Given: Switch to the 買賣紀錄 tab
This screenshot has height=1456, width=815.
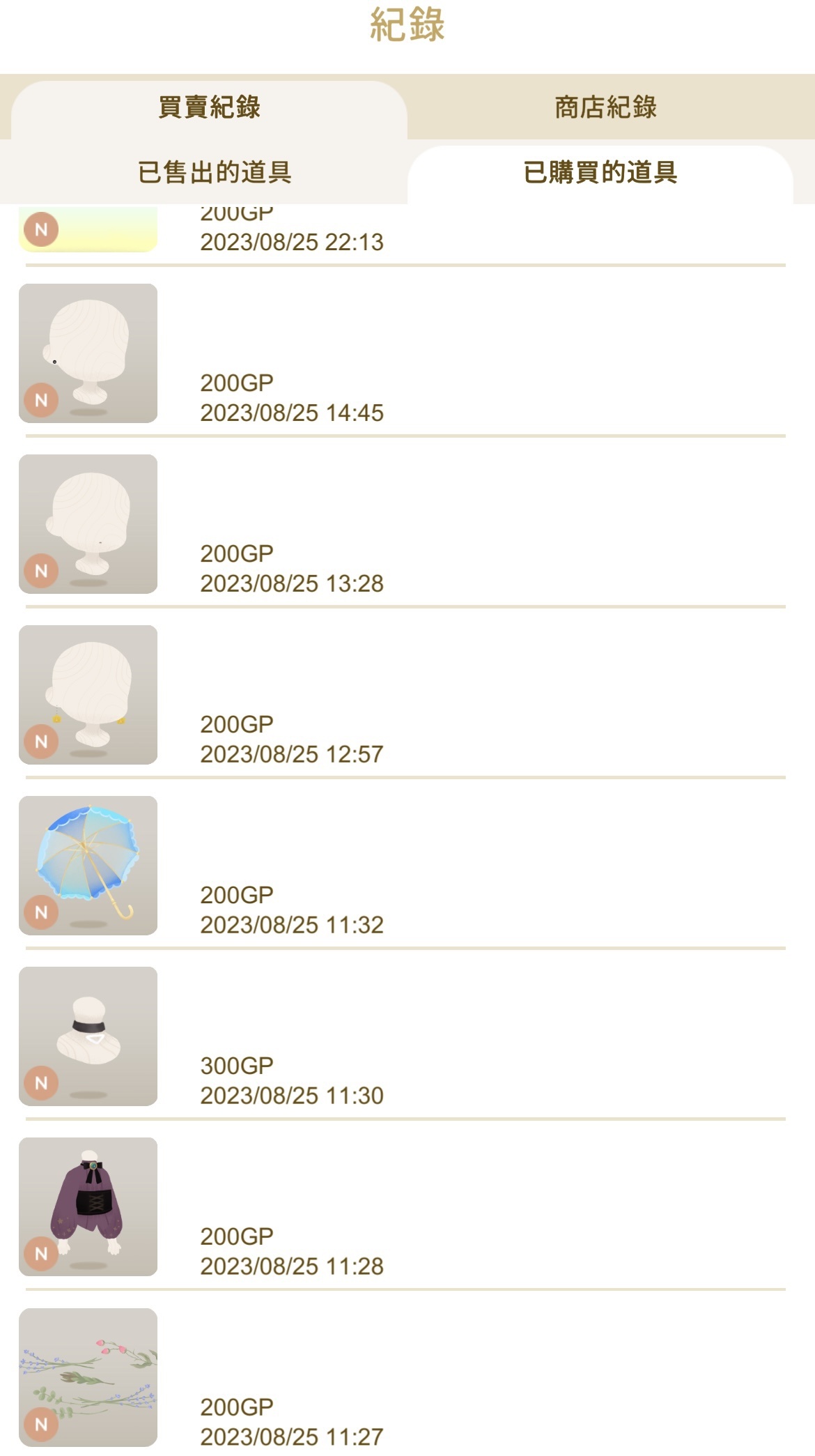Looking at the screenshot, I should click(x=209, y=107).
